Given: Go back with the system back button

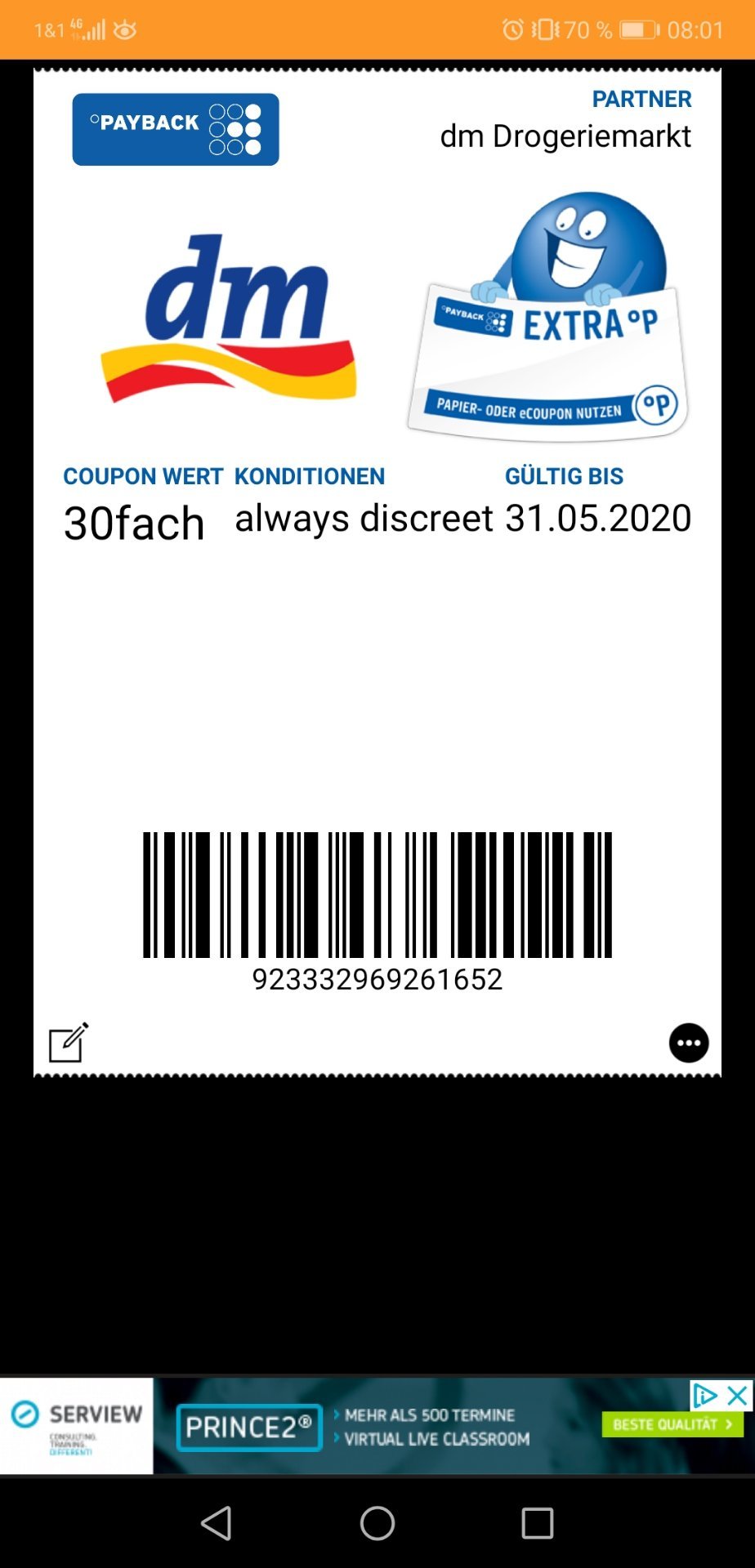Looking at the screenshot, I should tap(217, 1523).
